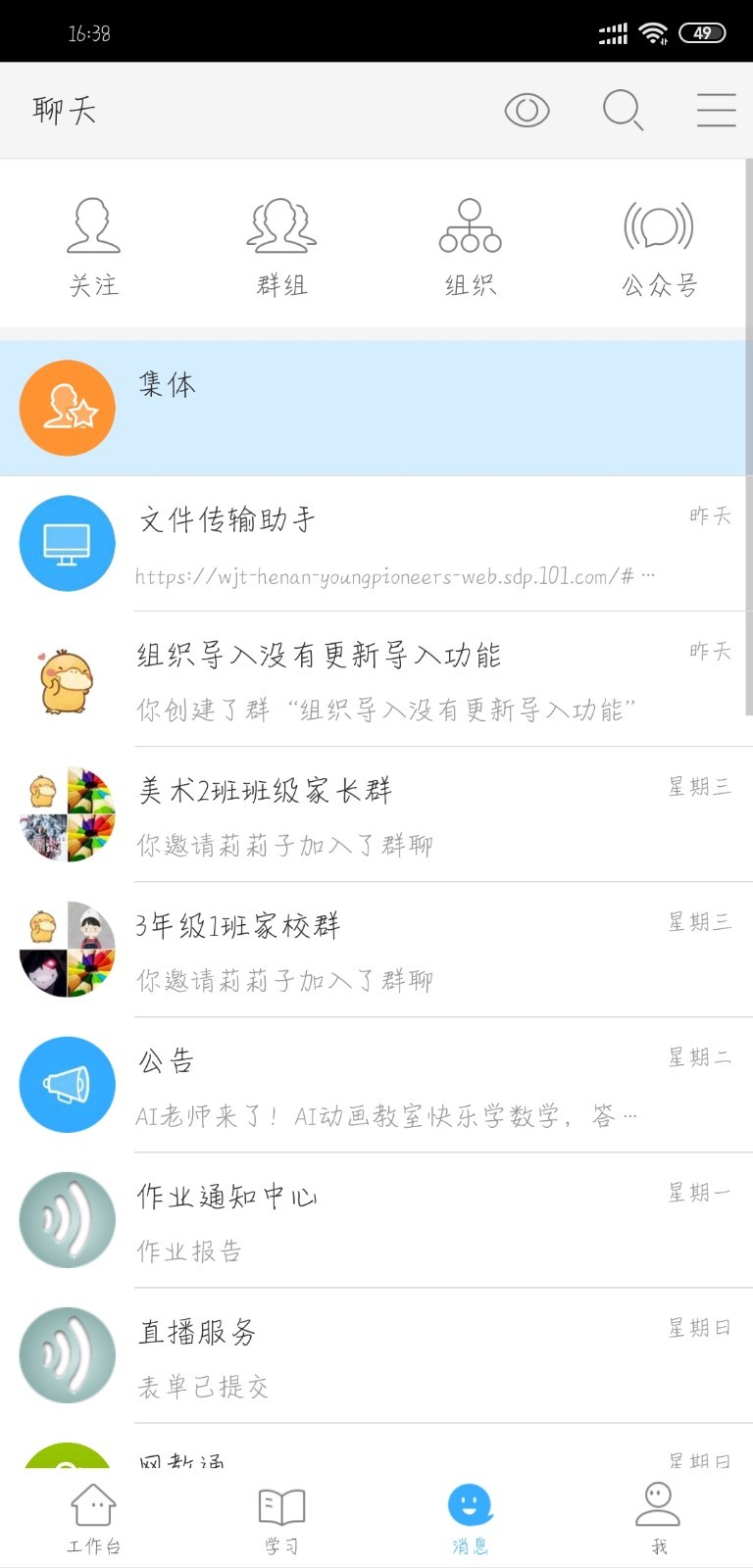
Task: Open the 组织导入没有更新导入功能 group chat
Action: pyautogui.click(x=376, y=679)
